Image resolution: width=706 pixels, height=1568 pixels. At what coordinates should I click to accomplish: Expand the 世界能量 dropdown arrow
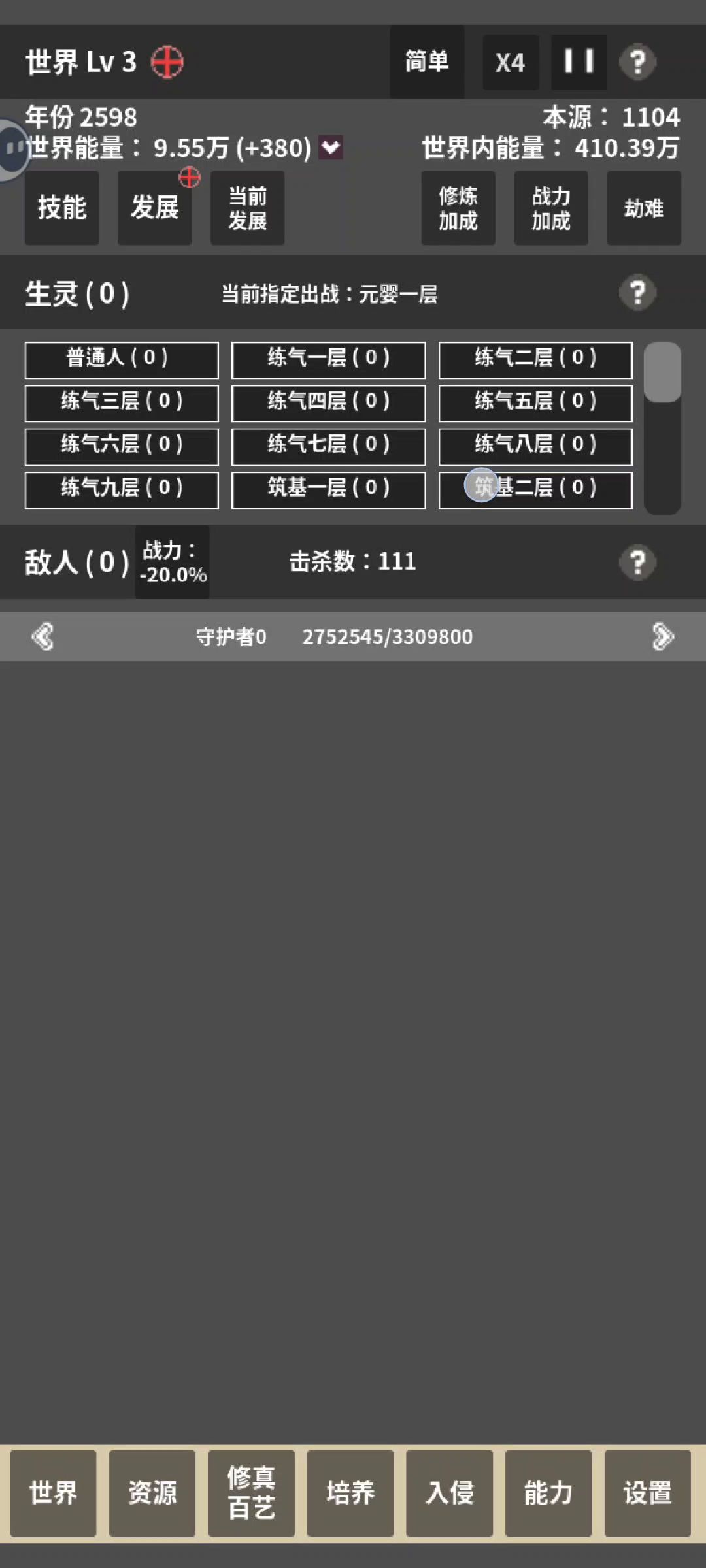pos(331,148)
